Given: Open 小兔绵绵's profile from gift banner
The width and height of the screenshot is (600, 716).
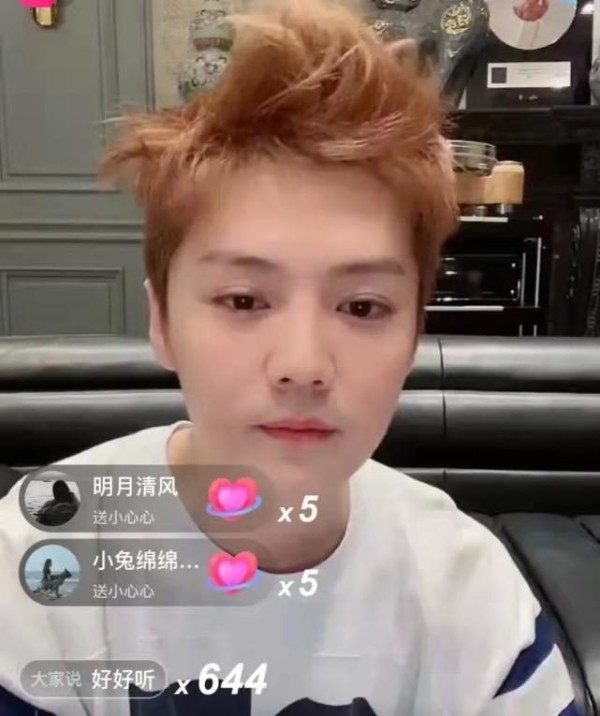Looking at the screenshot, I should (51, 572).
